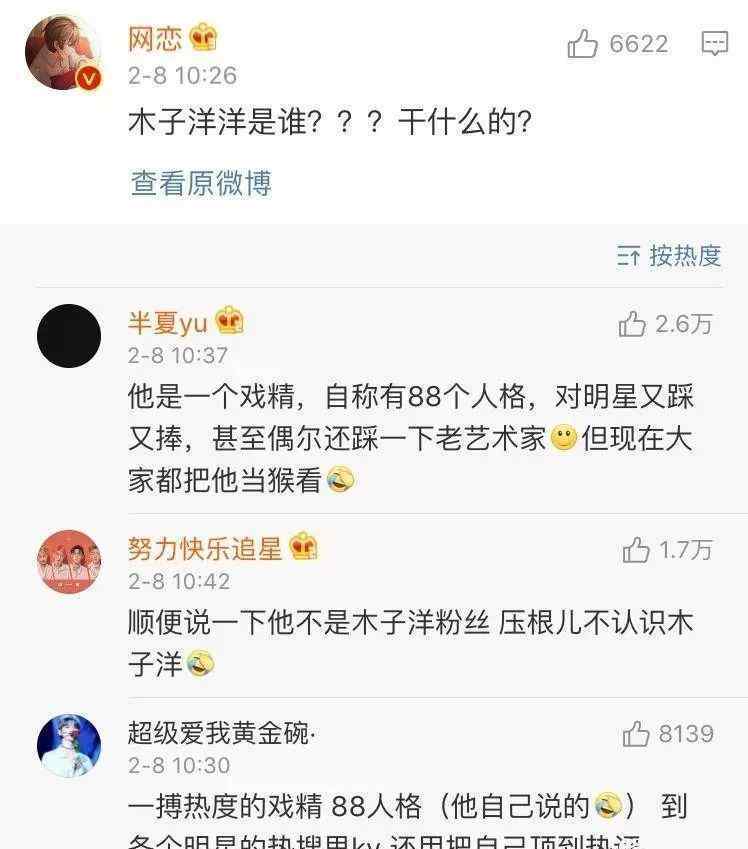
Task: Open username 努力快乐追星
Action: pos(205,547)
